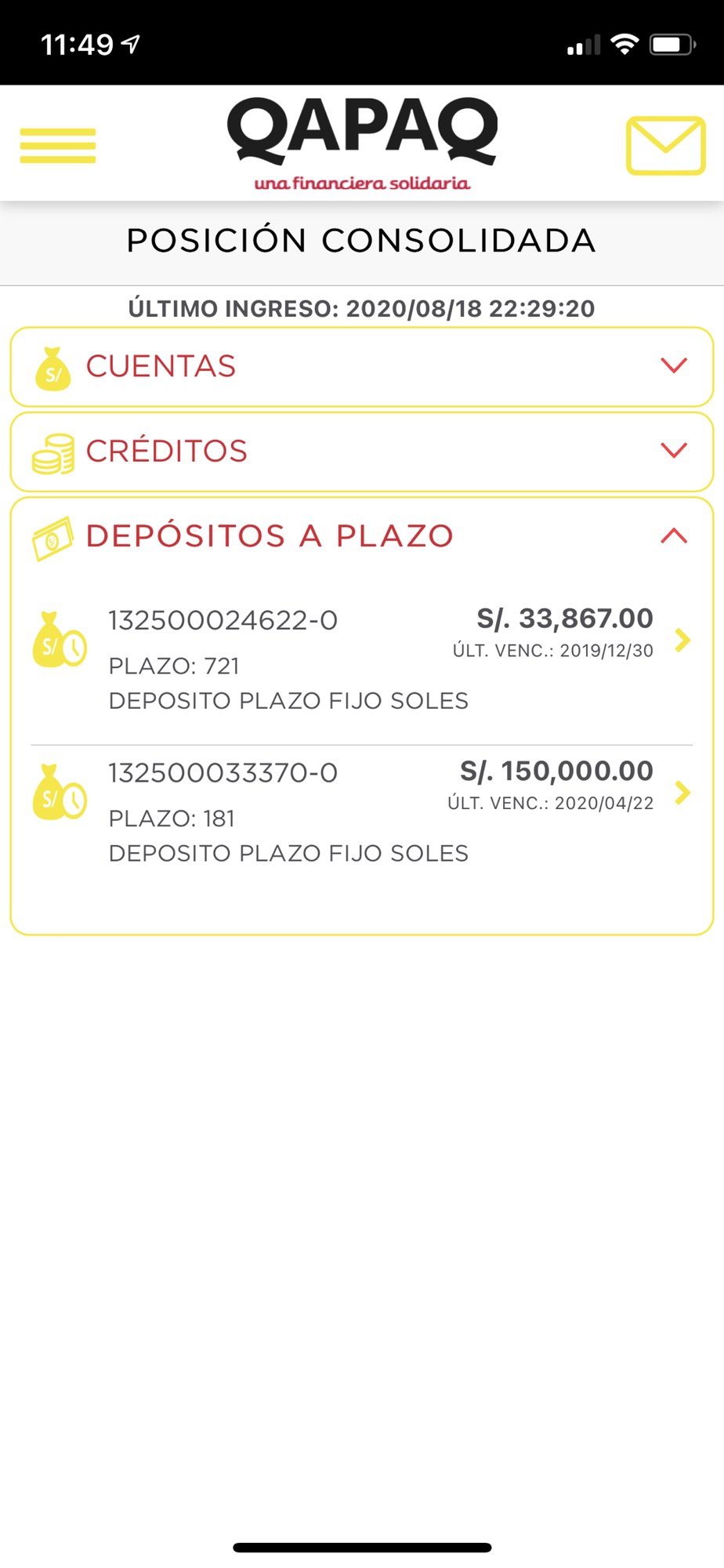Open the hamburger drawer menu

(58, 146)
